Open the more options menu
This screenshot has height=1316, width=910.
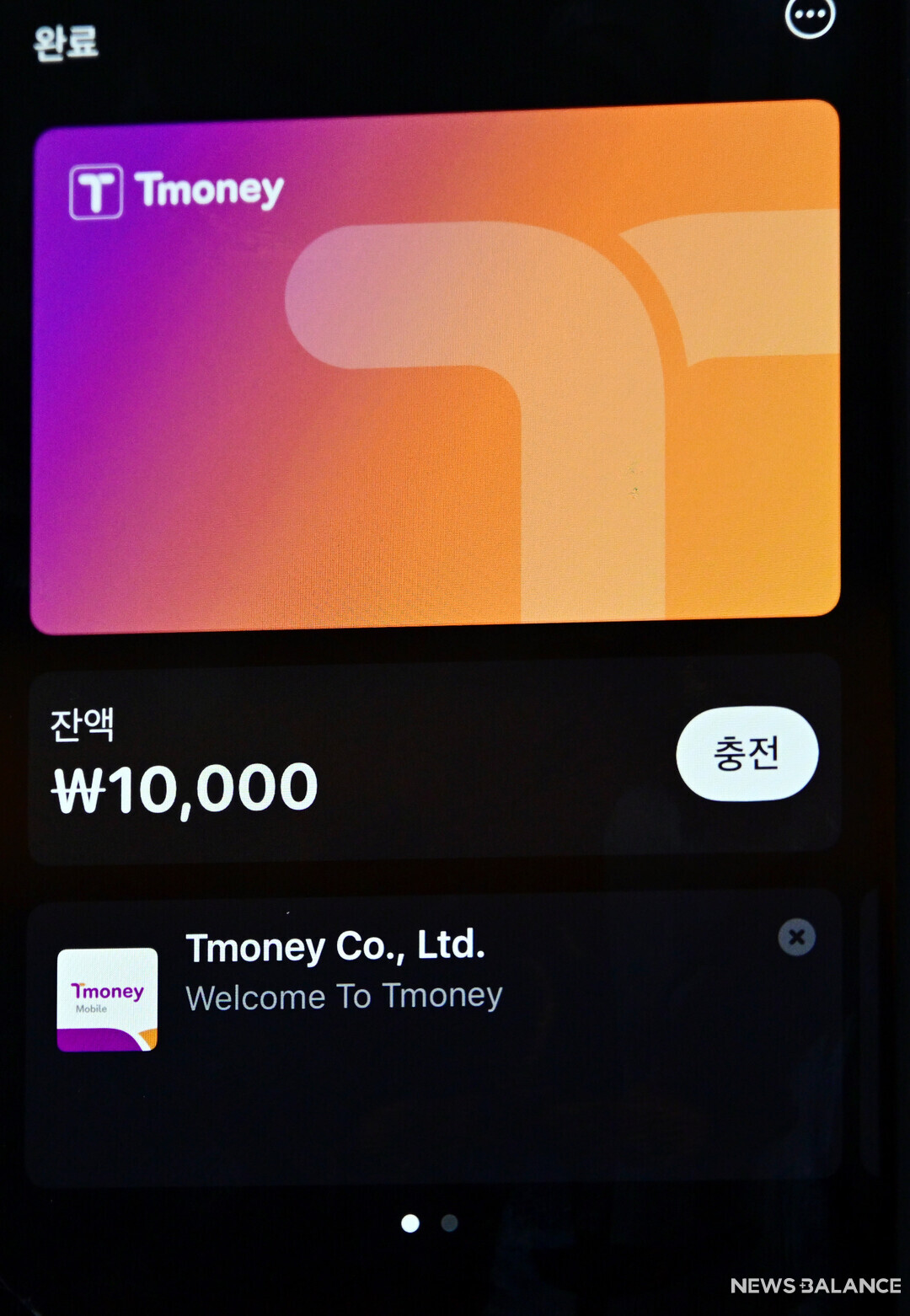[810, 15]
